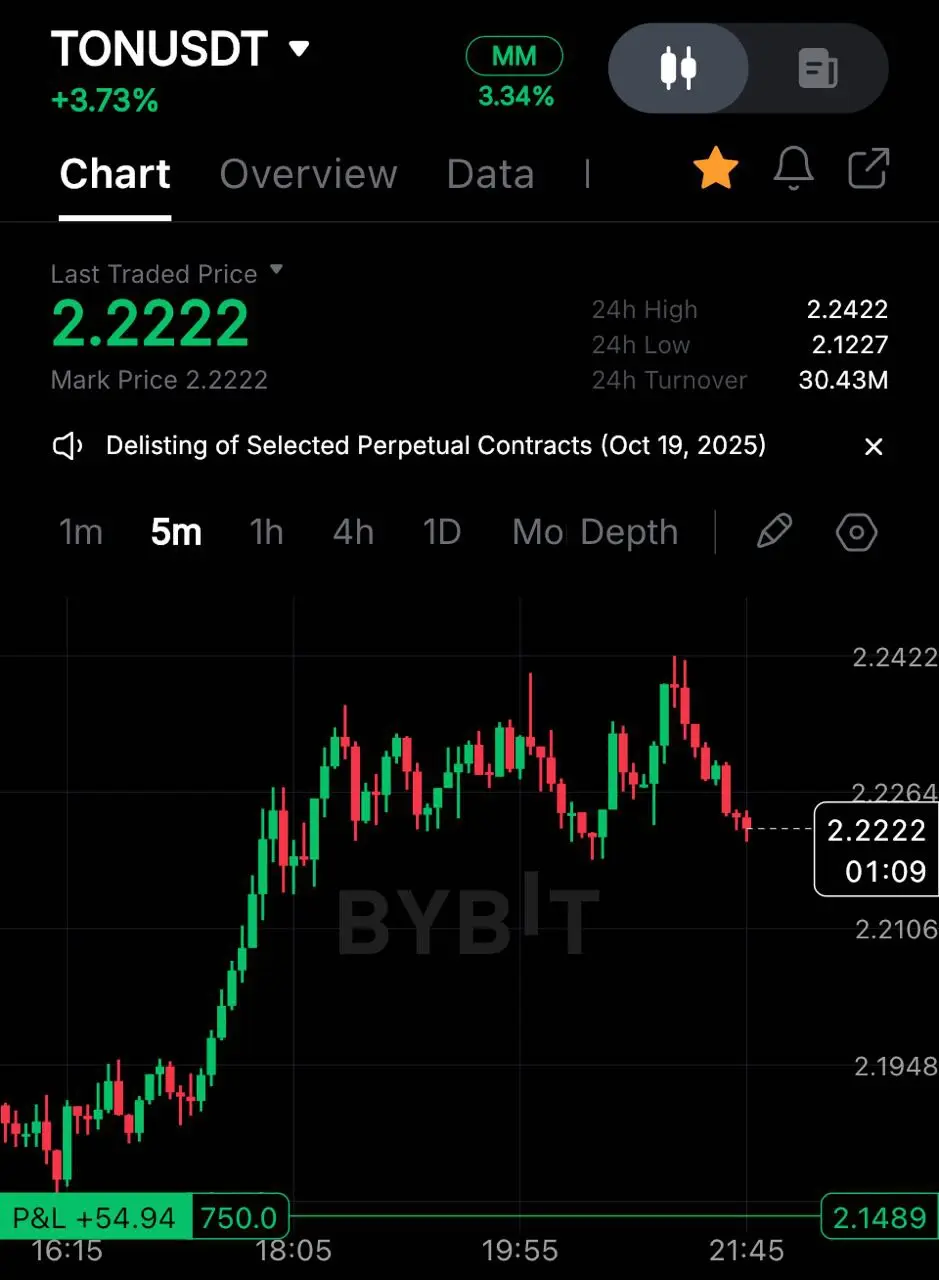
Task: Open the delisting announcement notice
Action: pos(435,445)
